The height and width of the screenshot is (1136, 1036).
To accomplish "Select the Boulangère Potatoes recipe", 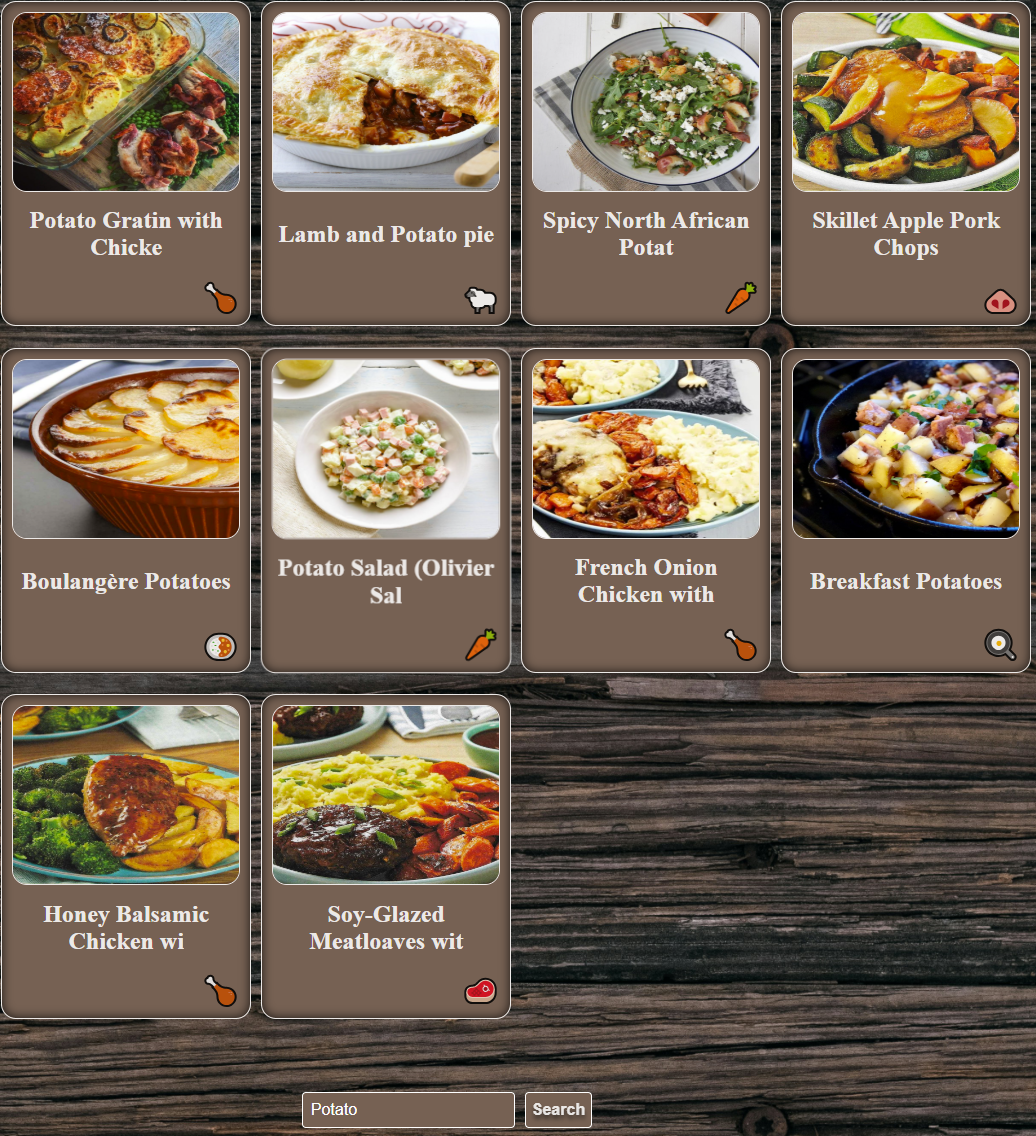I will (x=126, y=510).
